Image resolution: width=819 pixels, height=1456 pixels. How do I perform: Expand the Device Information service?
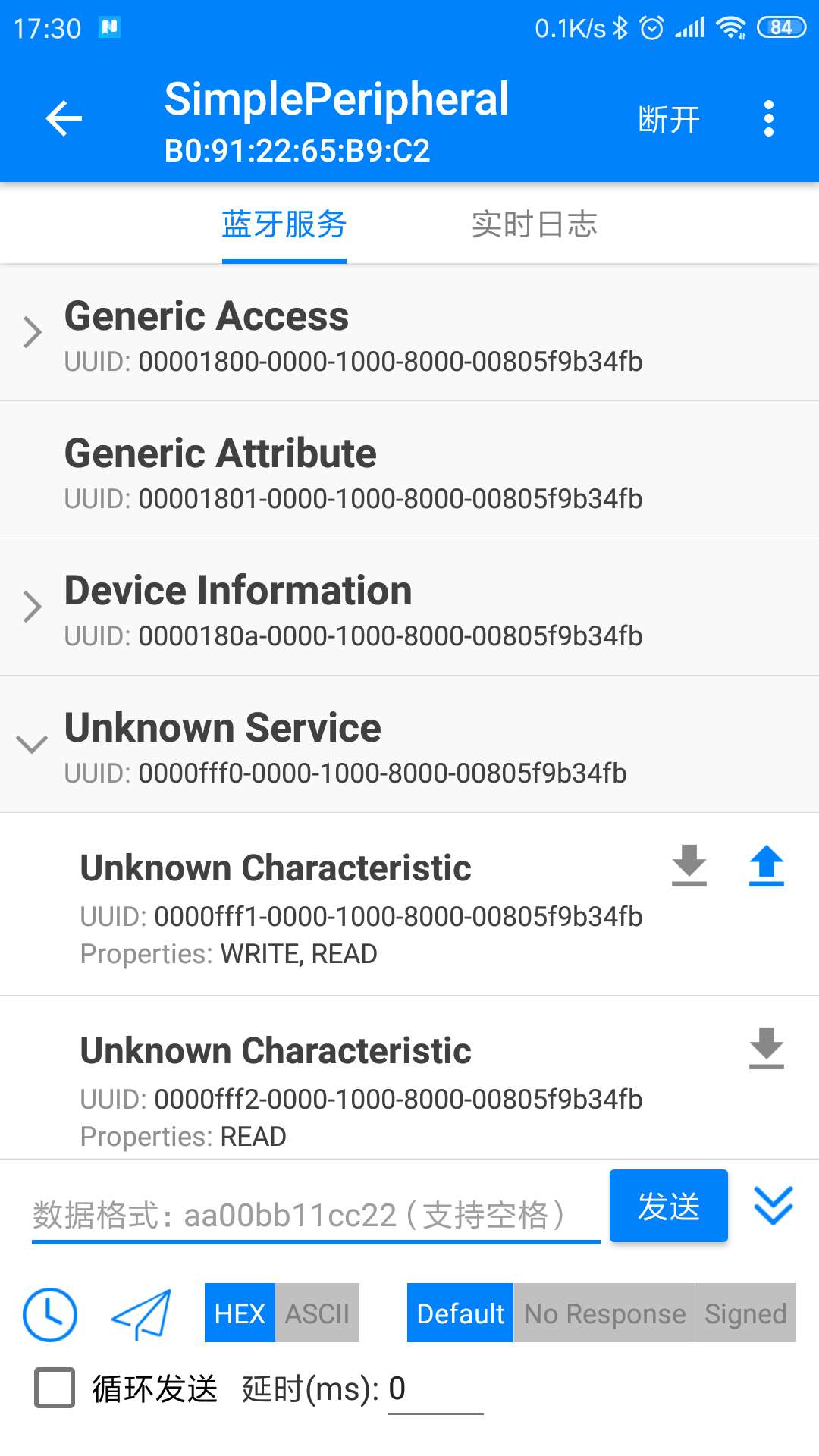point(32,607)
